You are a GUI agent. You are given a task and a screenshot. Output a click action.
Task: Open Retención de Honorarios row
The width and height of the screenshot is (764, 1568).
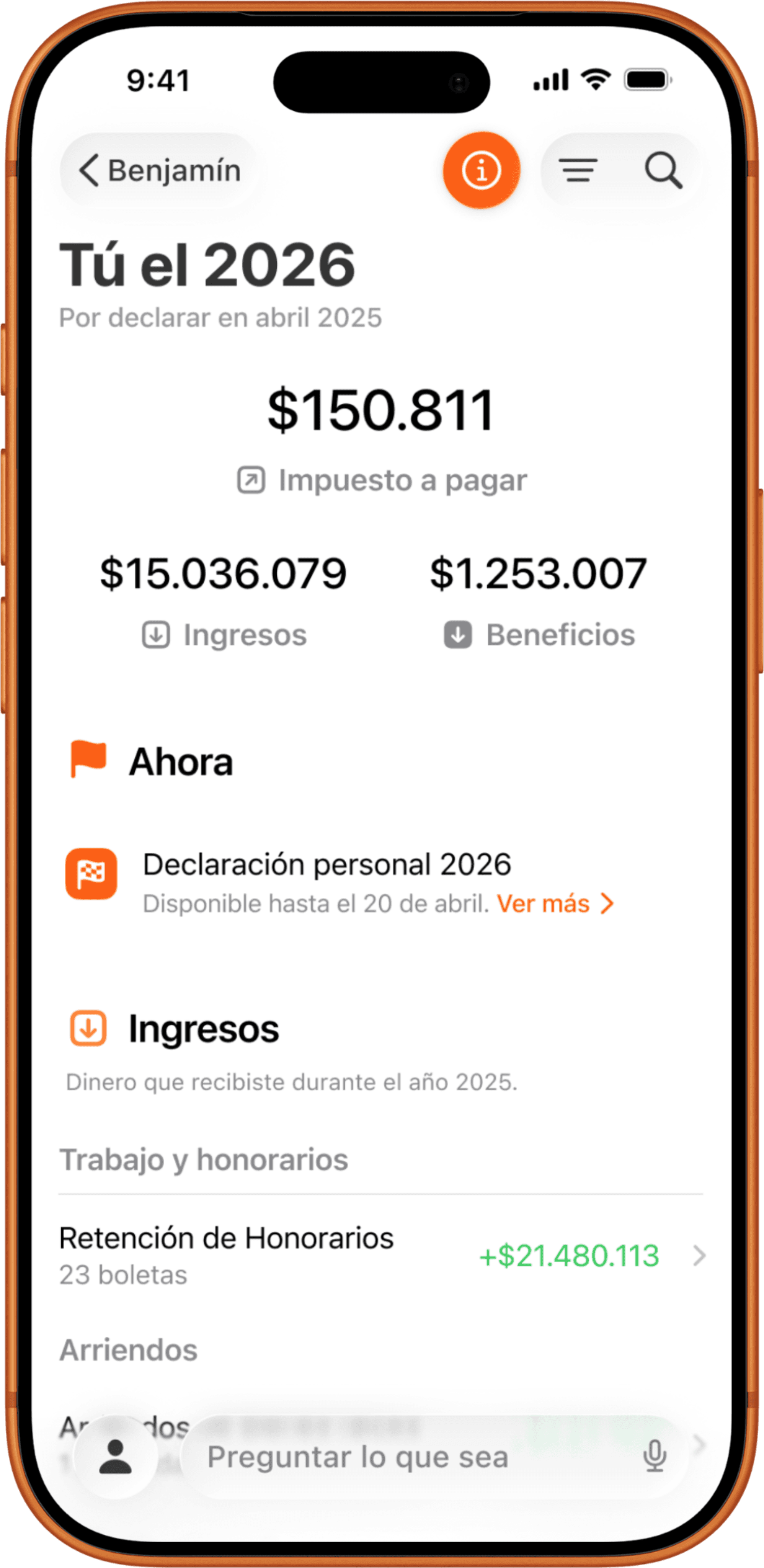coord(382,1256)
